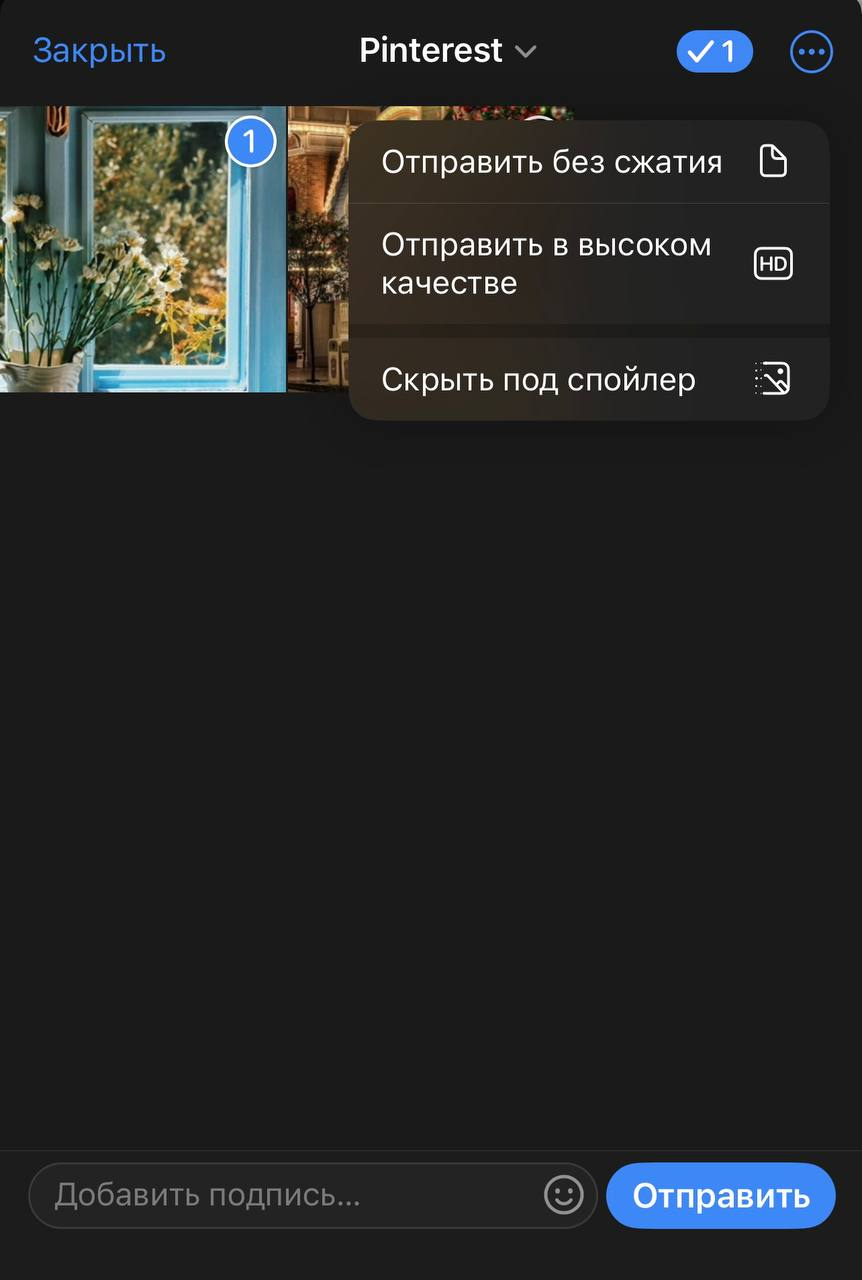The width and height of the screenshot is (862, 1280).
Task: Open the three-dots options menu
Action: point(811,51)
